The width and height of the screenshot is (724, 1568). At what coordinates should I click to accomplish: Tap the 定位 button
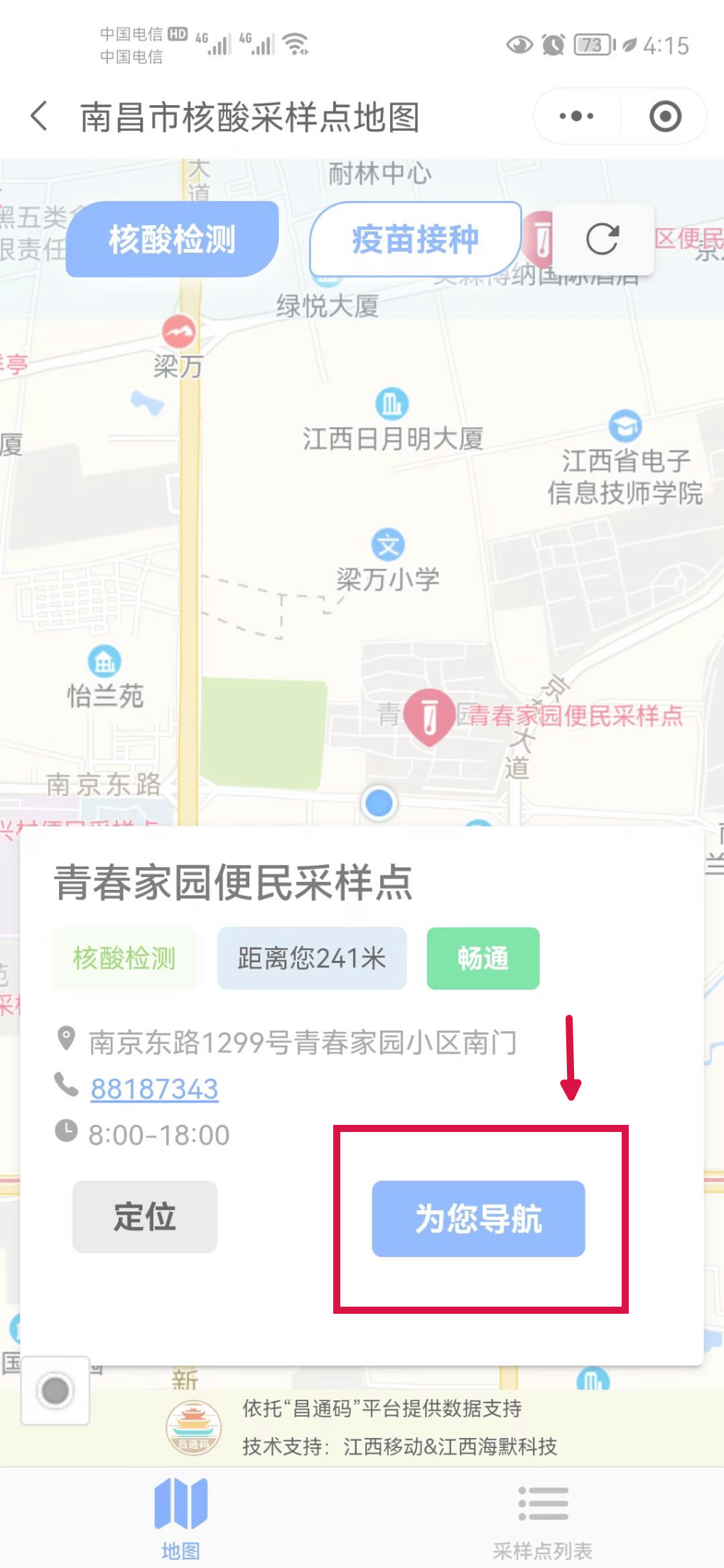[x=145, y=1216]
